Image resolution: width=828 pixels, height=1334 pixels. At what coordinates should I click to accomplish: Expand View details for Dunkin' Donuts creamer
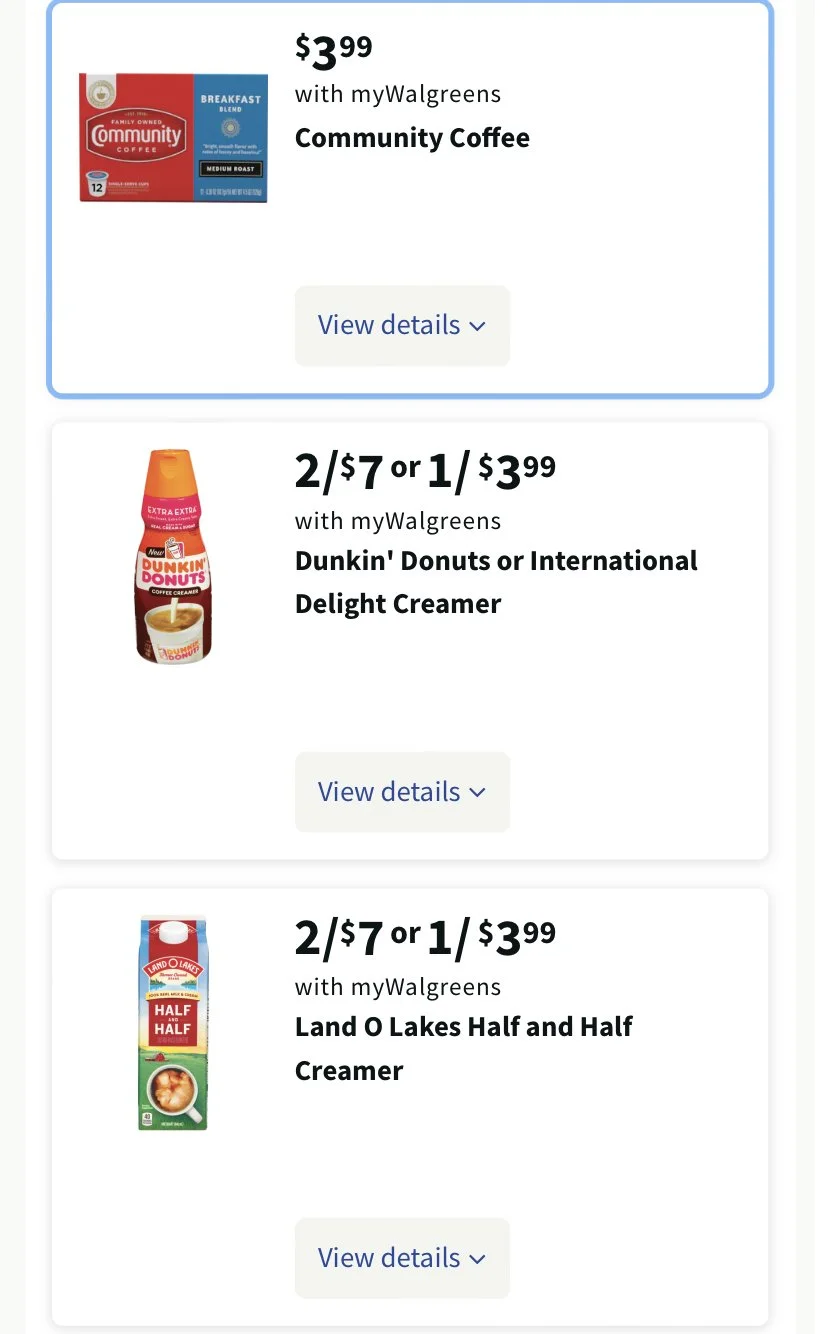click(x=402, y=792)
